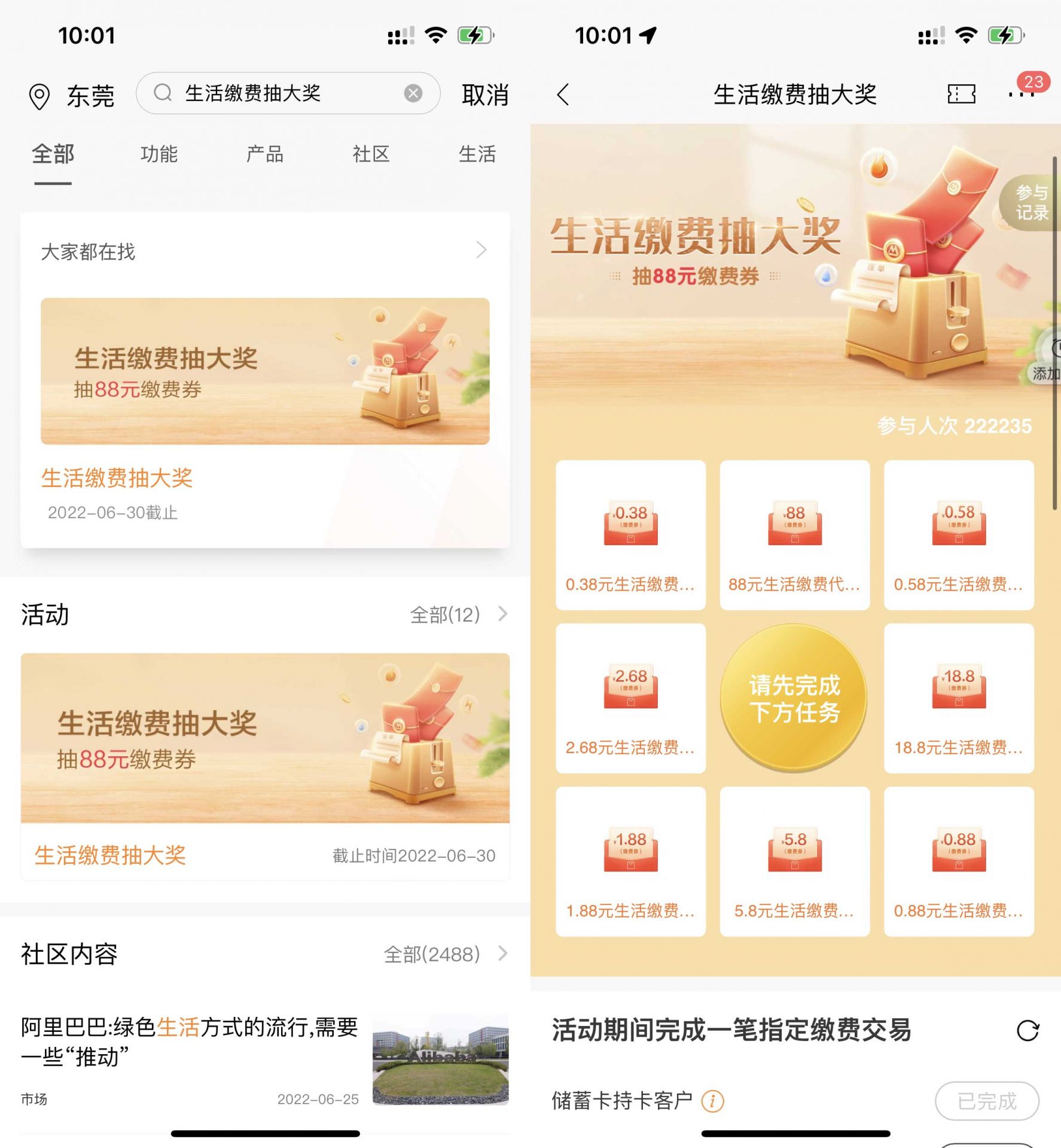View all 12 activities via 全部(12)
This screenshot has height=1148, width=1061.
[x=458, y=614]
